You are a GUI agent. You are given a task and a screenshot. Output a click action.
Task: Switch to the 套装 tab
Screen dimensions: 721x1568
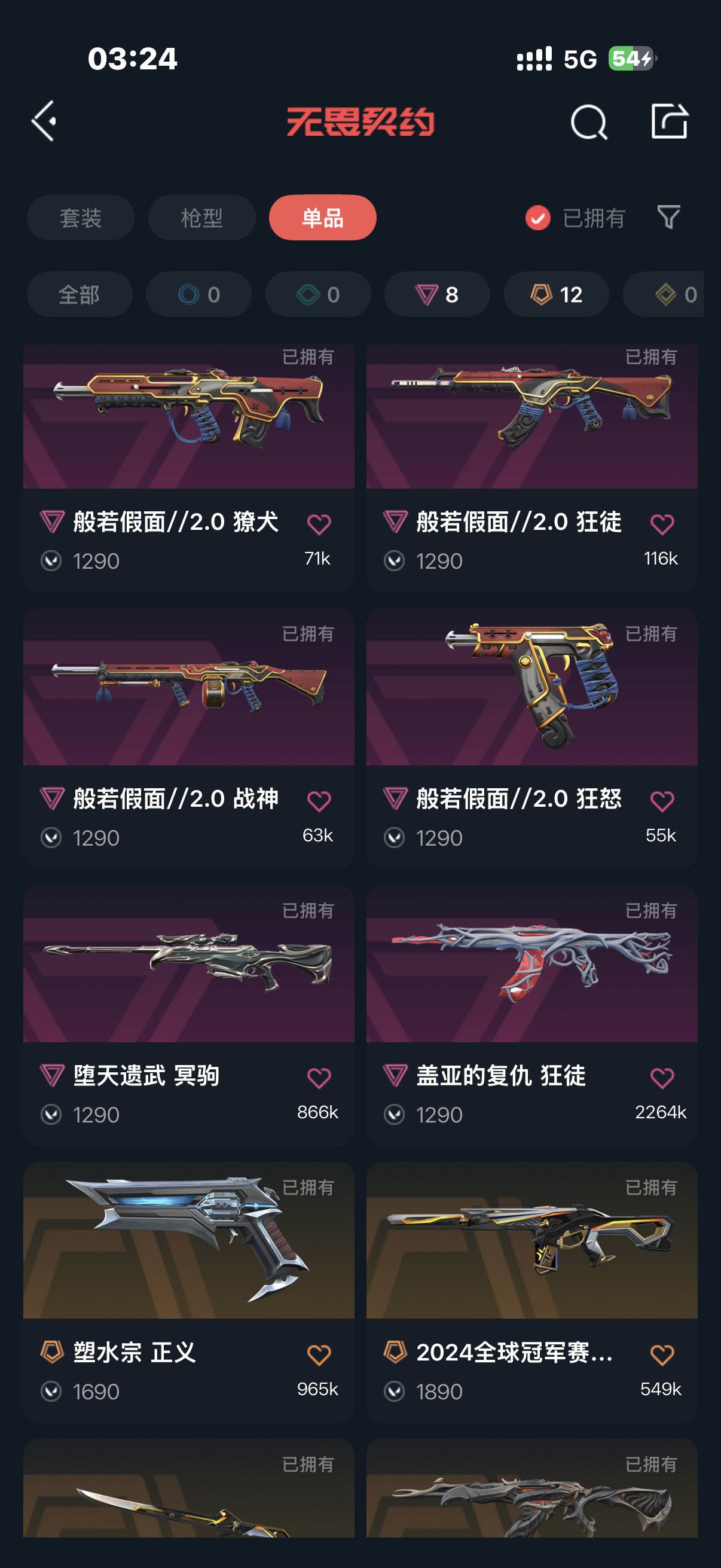80,218
